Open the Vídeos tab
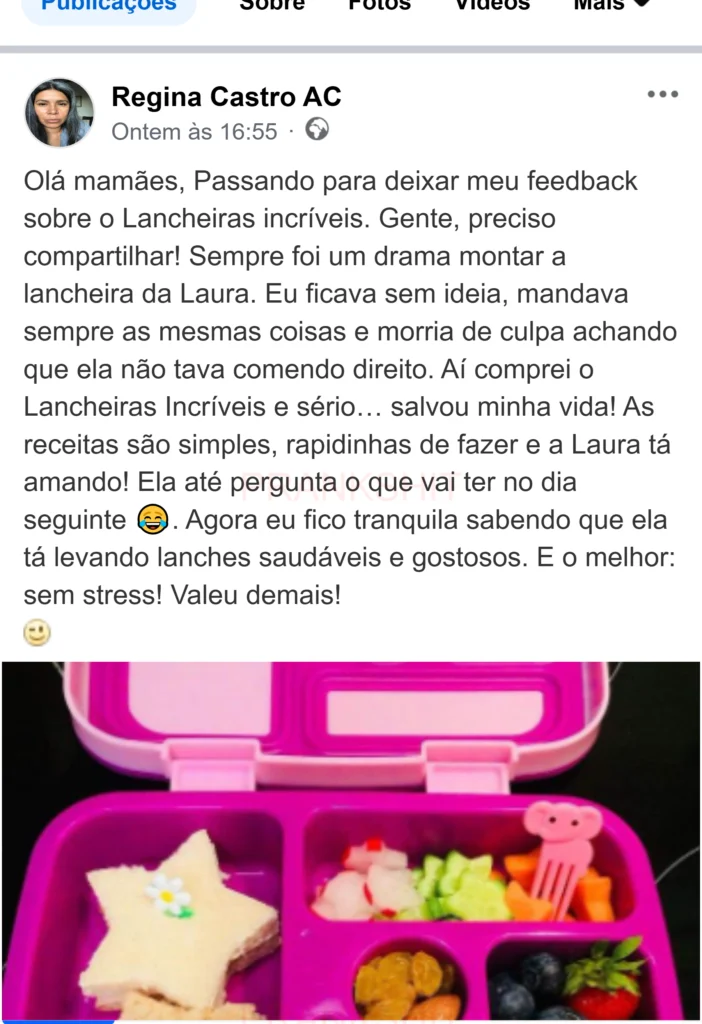Viewport: 702px width, 1024px height. tap(492, 6)
